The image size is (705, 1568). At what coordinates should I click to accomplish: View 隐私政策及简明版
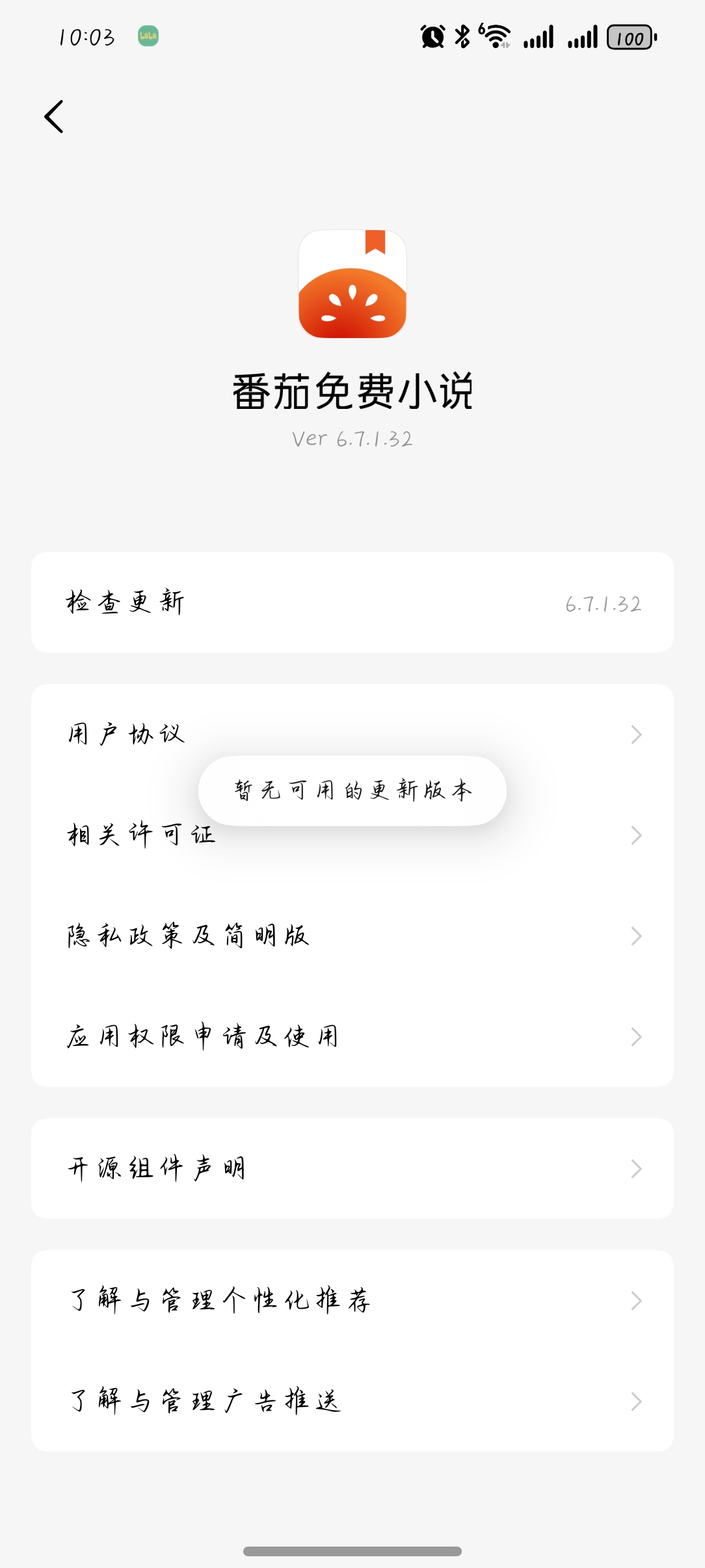pos(351,936)
